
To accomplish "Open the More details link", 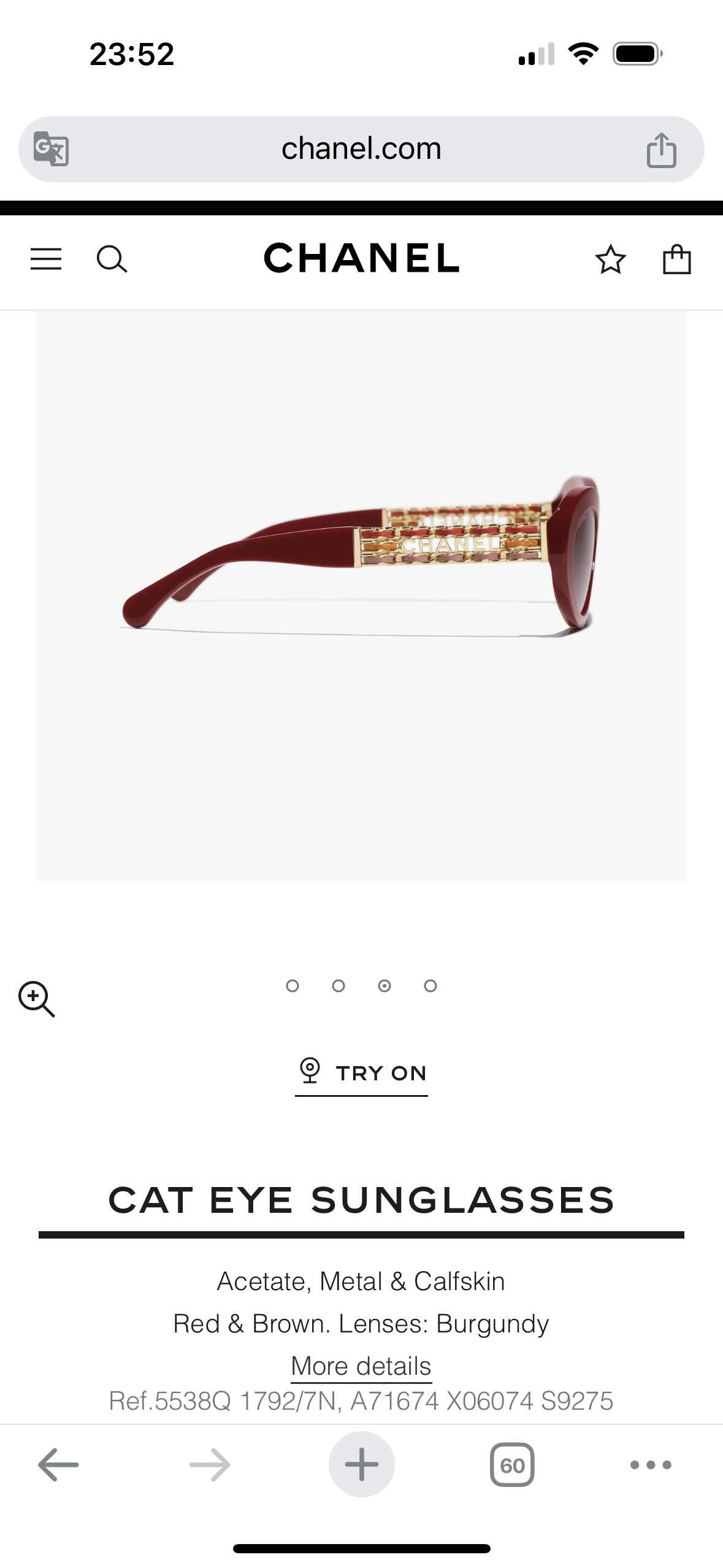I will click(361, 1366).
